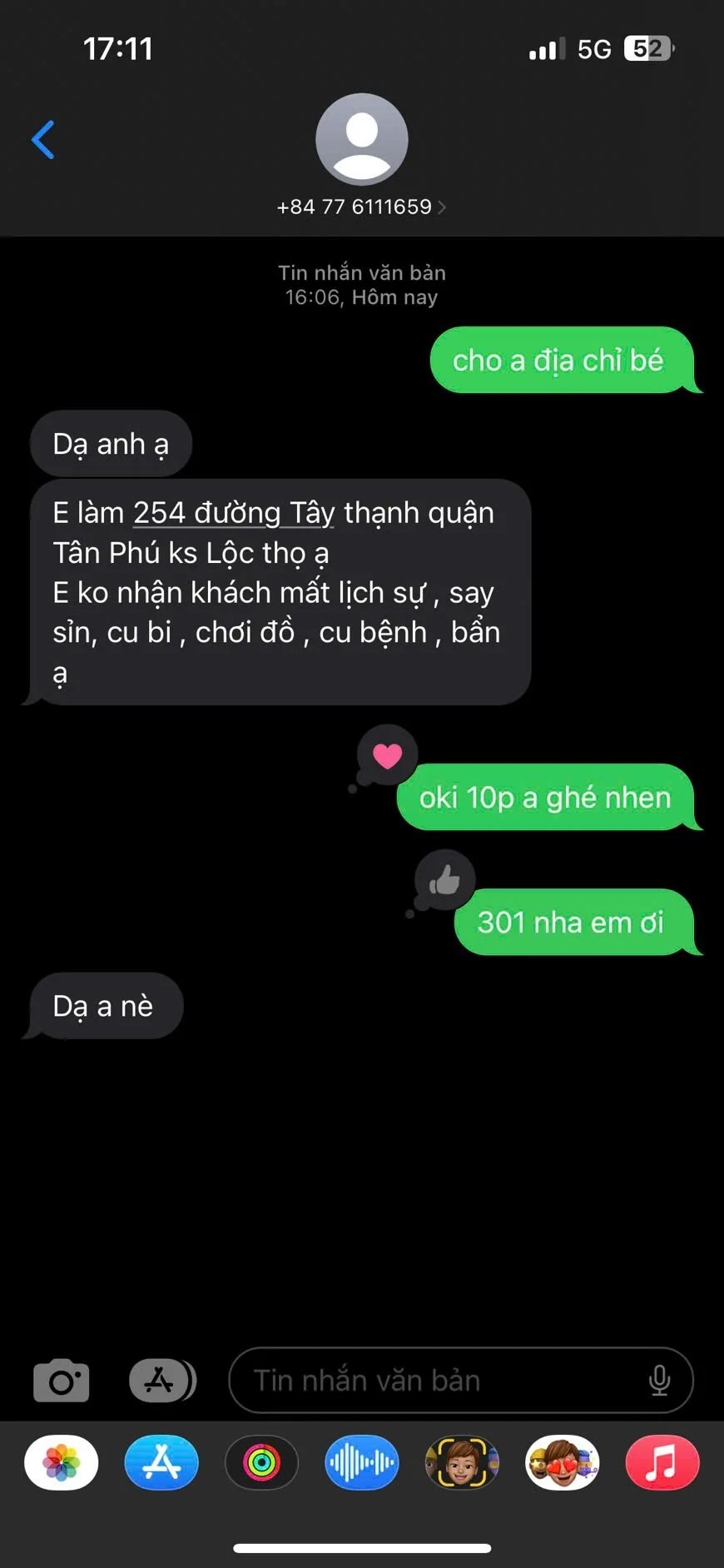Open the Memoji camera app
Screen dimensions: 724x1568
pos(461,1463)
